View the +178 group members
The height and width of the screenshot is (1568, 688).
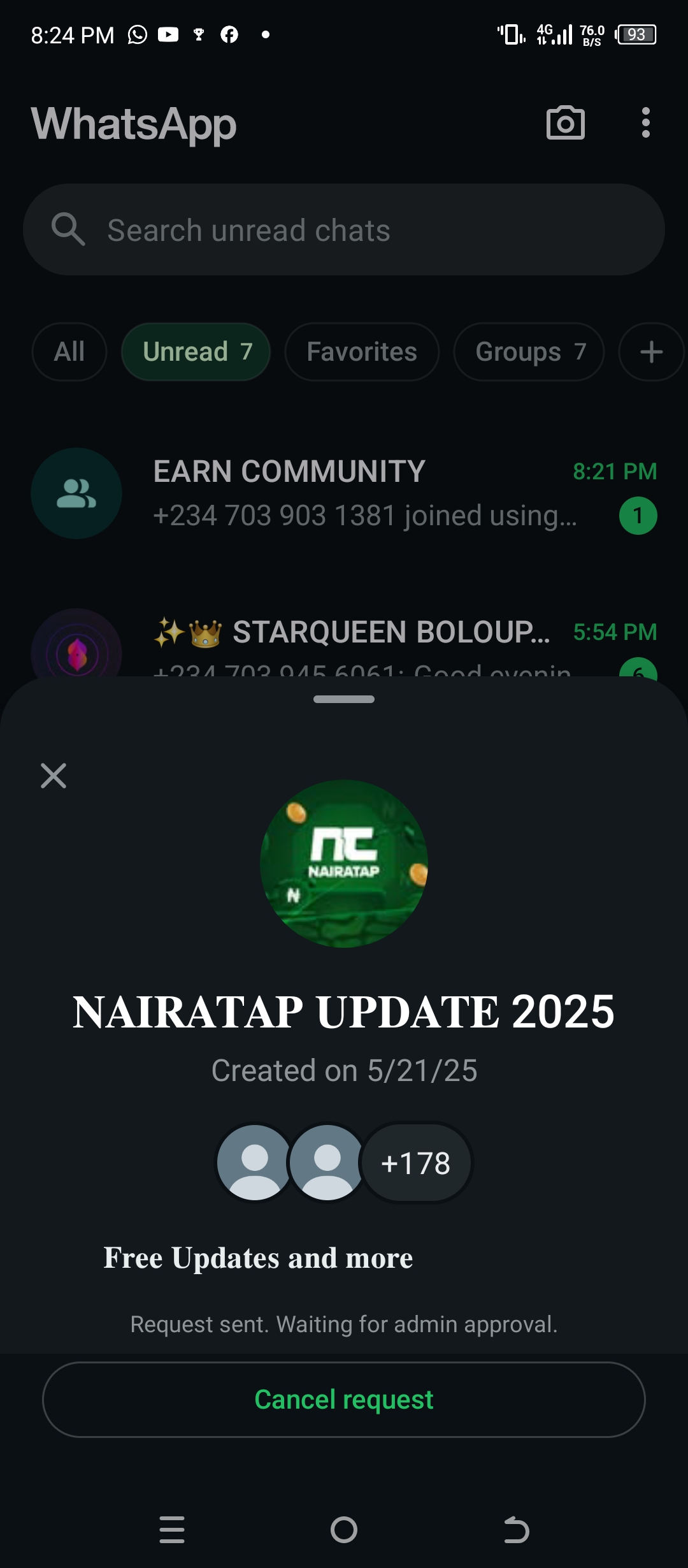coord(416,1163)
